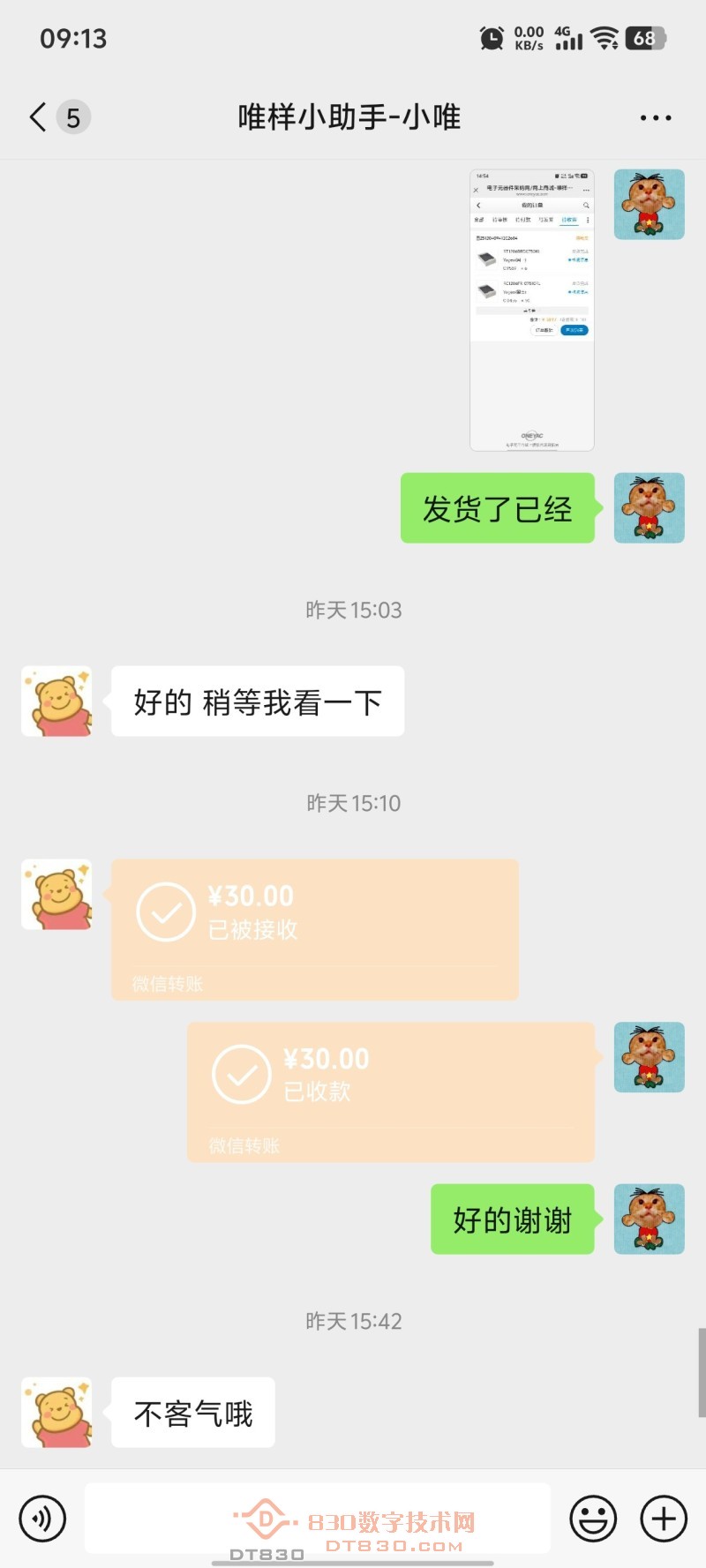
Task: Open the ¥30.00 已被接收 transfer details
Action: pos(313,927)
